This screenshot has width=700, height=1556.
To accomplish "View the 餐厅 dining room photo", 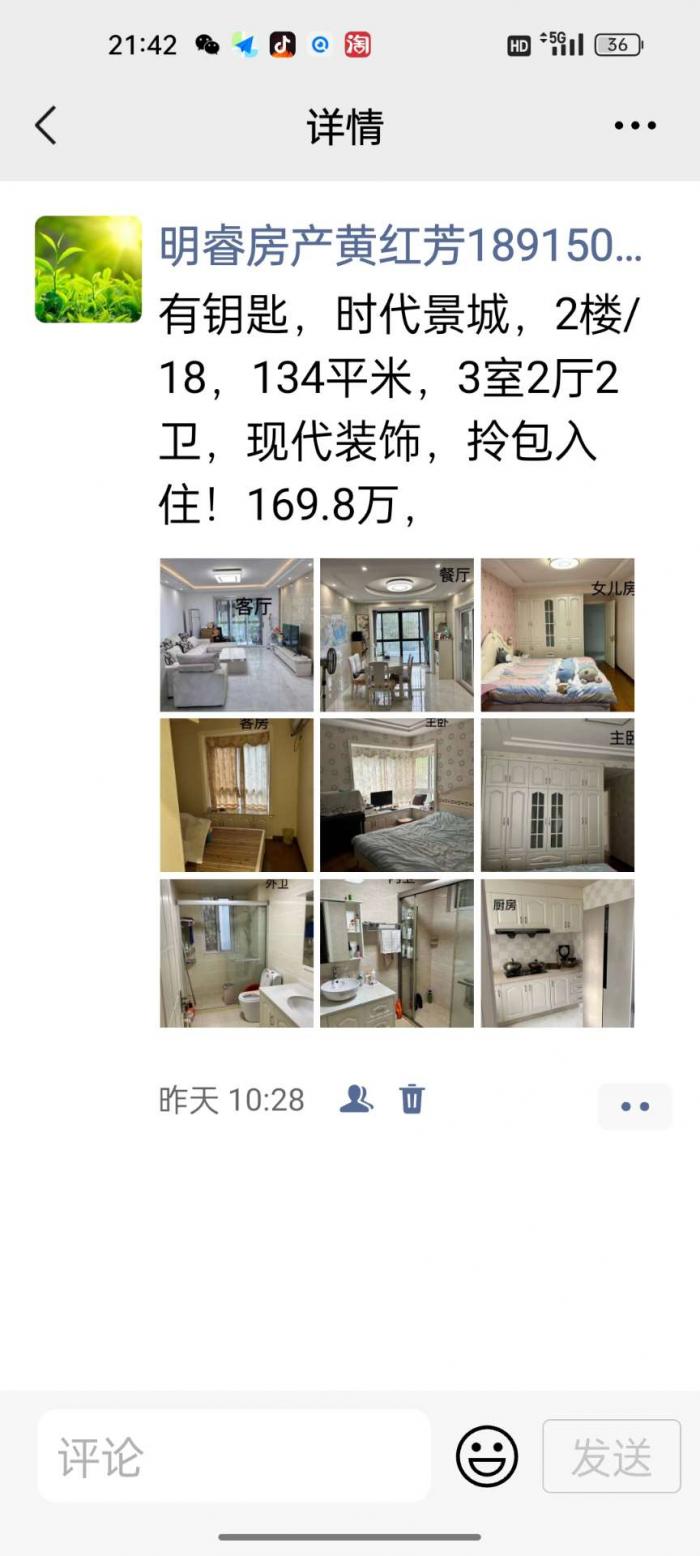I will pos(397,634).
